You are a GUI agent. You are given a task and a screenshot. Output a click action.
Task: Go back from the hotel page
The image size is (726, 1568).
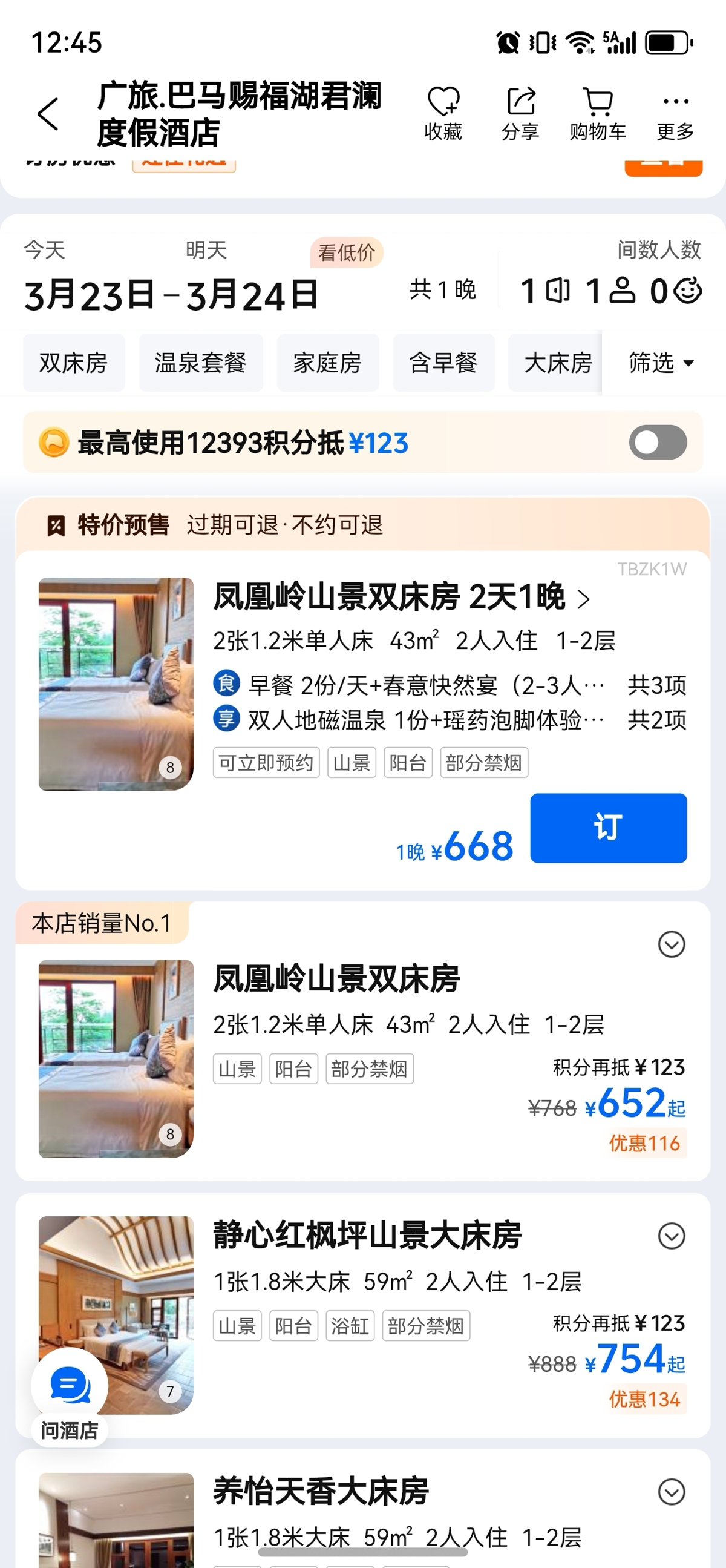pos(48,114)
